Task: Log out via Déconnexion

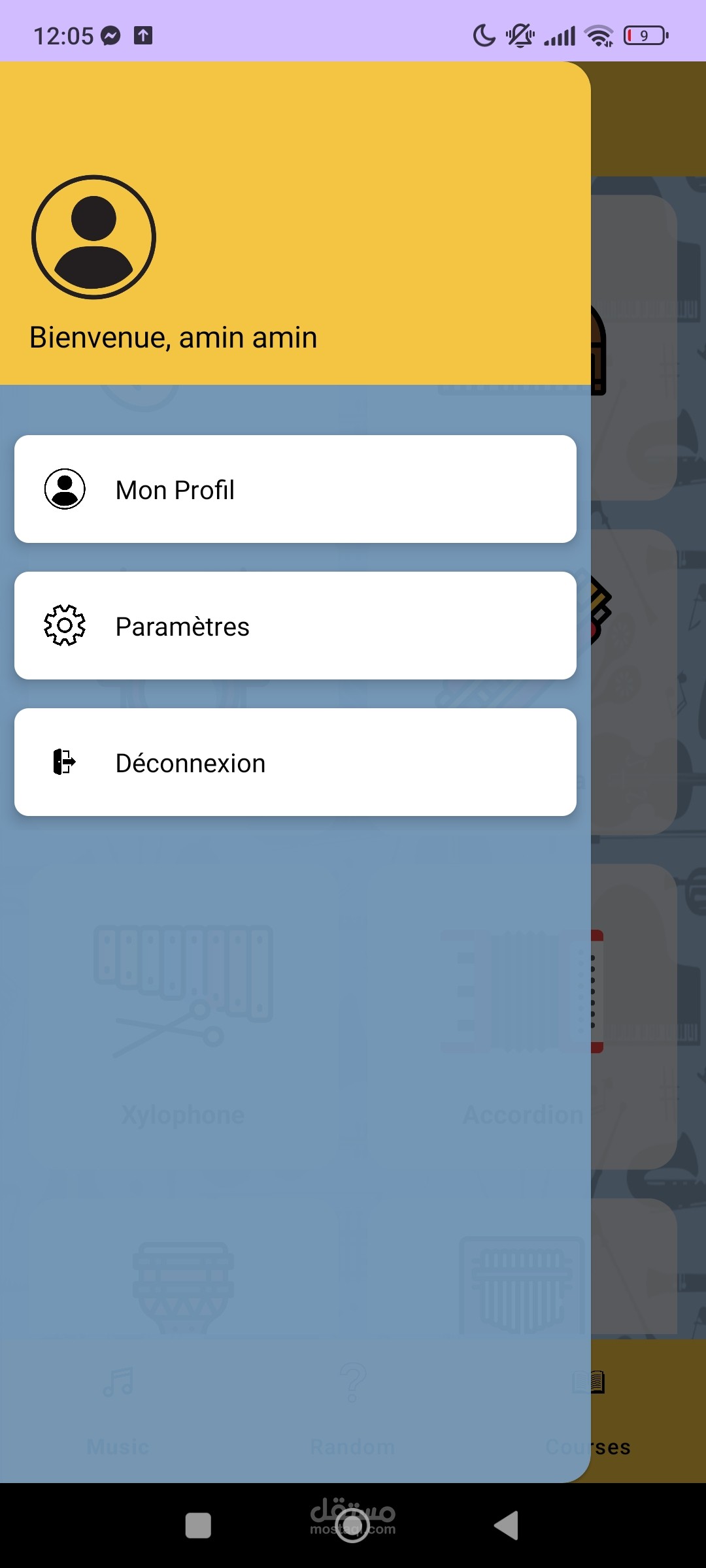Action: click(x=295, y=762)
